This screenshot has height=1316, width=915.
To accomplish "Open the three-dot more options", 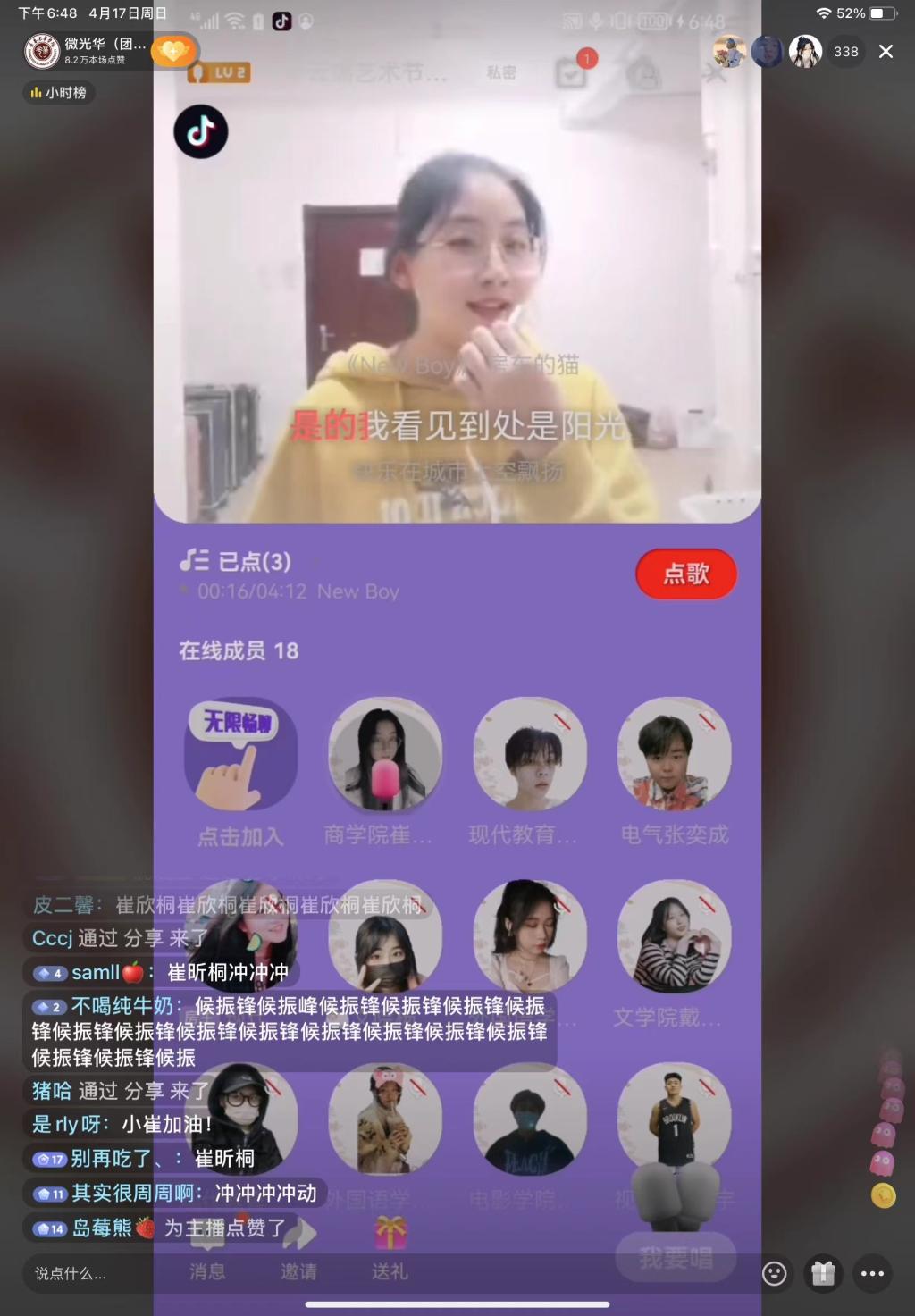I will (x=872, y=1274).
